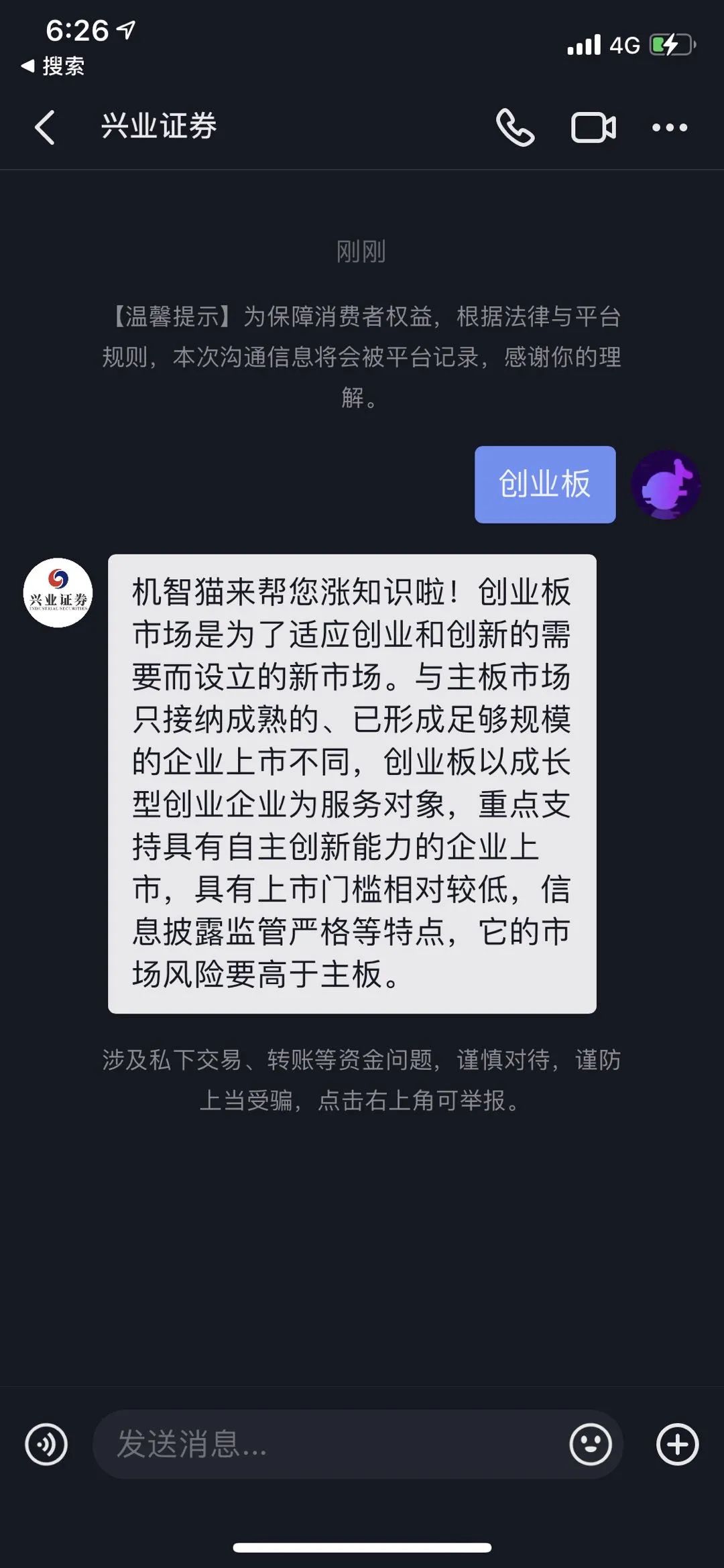
Task: Switch to voice message input
Action: (x=46, y=1444)
